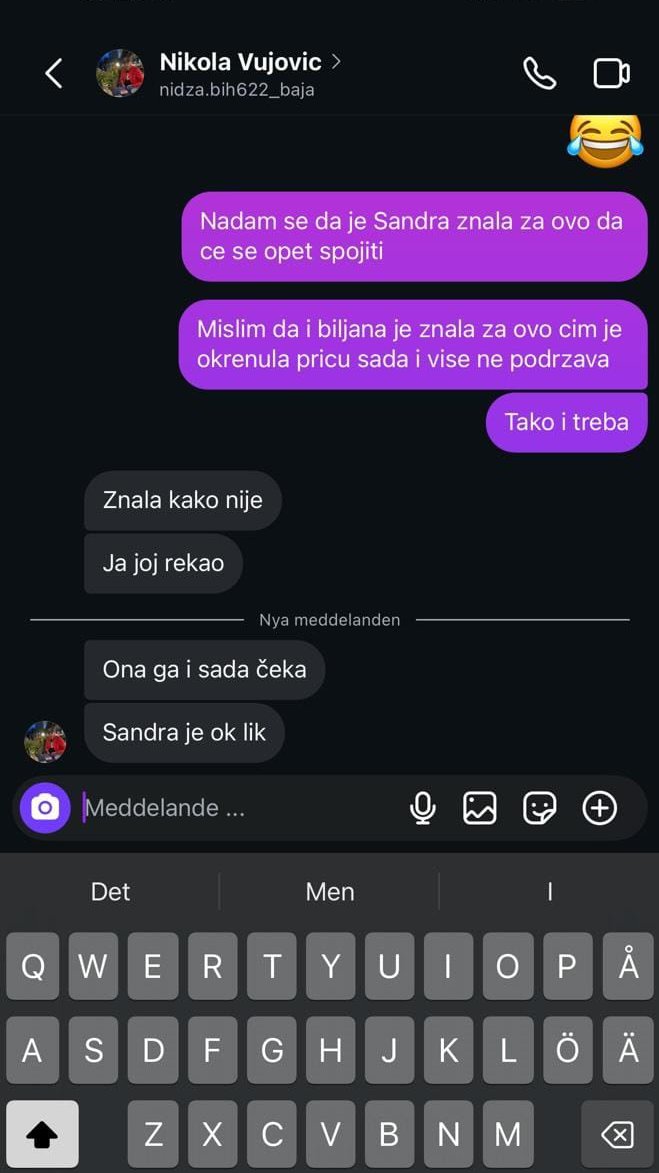Tap the keyboard backspace key
659x1173 pixels.
click(x=616, y=1135)
